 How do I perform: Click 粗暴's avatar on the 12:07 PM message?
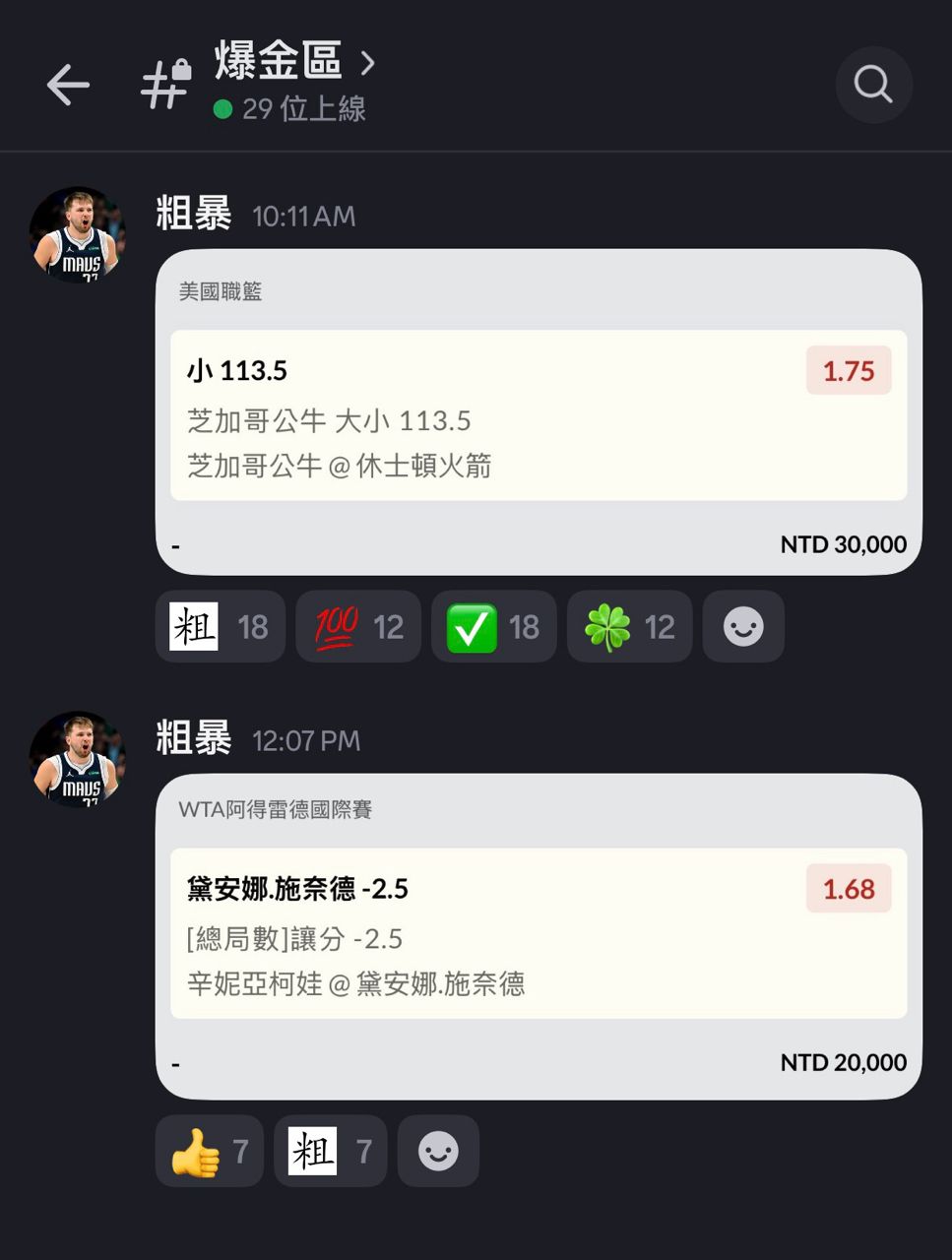click(77, 759)
